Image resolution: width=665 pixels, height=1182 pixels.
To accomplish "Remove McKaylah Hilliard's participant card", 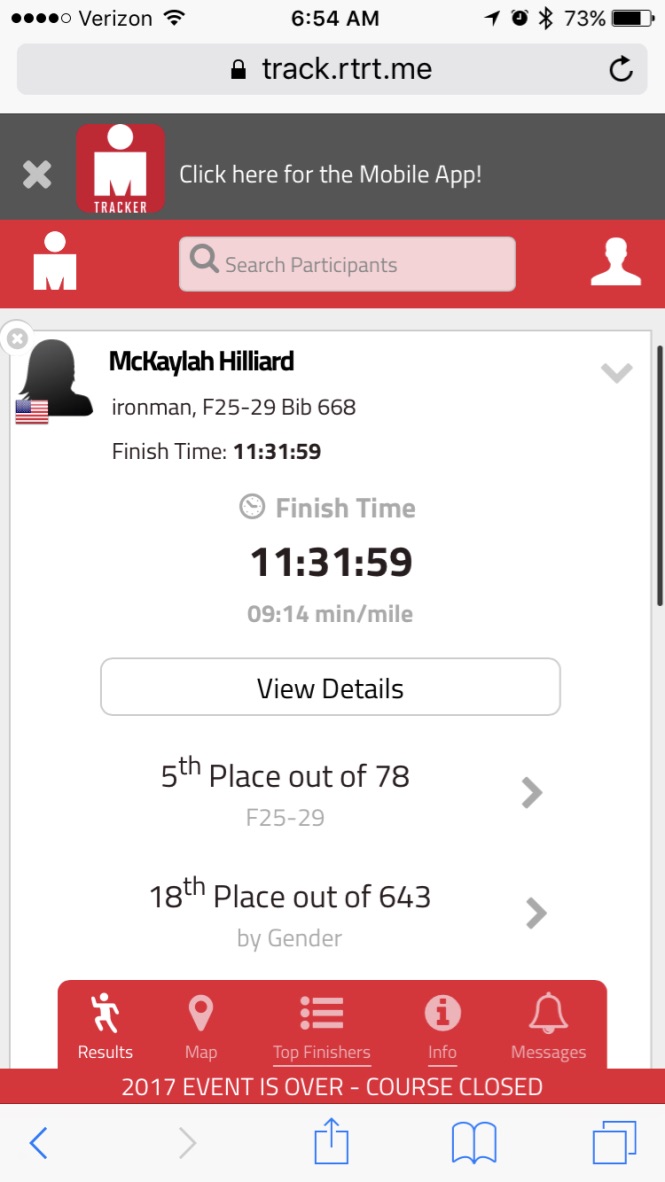I will (17, 339).
